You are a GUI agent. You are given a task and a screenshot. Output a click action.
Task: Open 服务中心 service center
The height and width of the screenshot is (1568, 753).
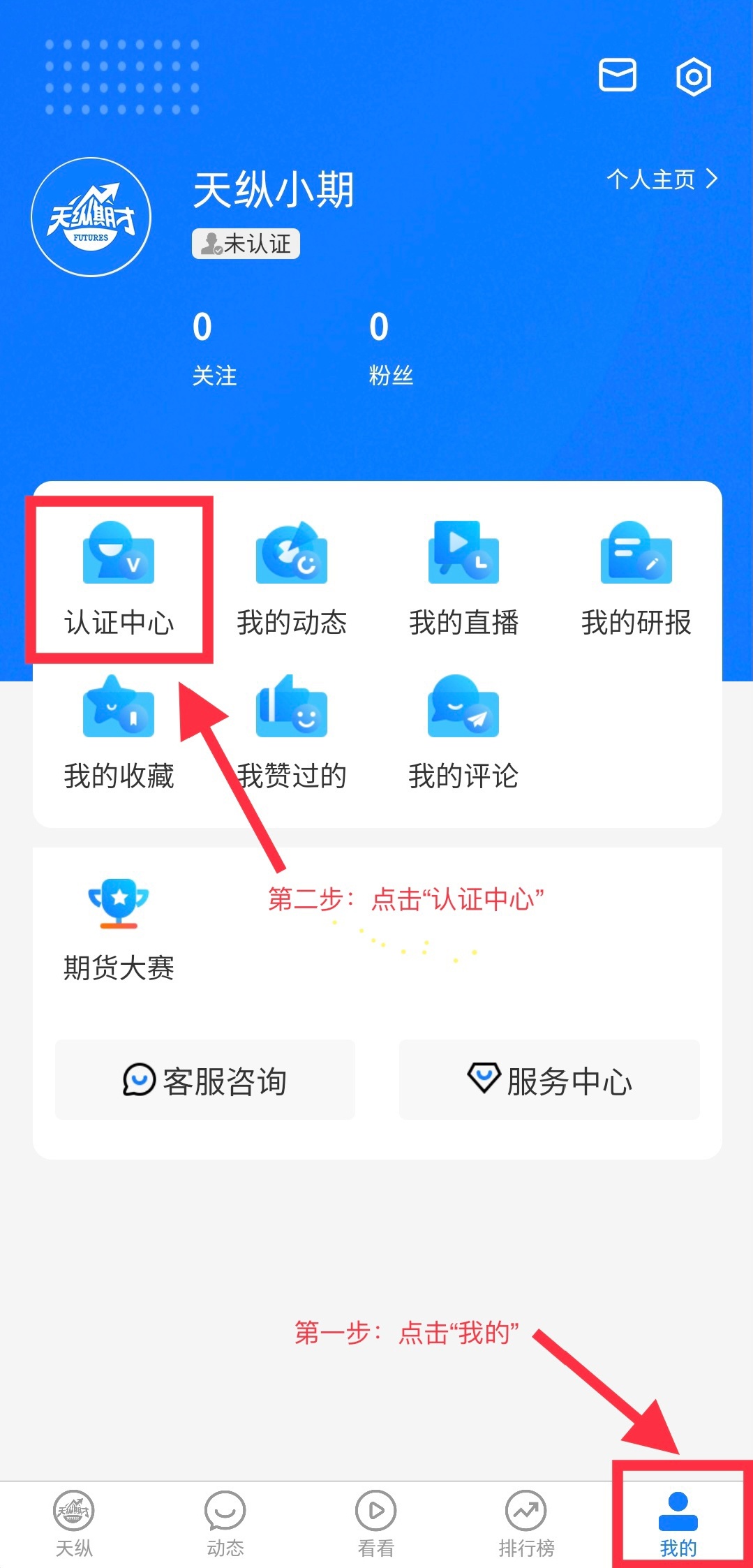coord(549,1080)
